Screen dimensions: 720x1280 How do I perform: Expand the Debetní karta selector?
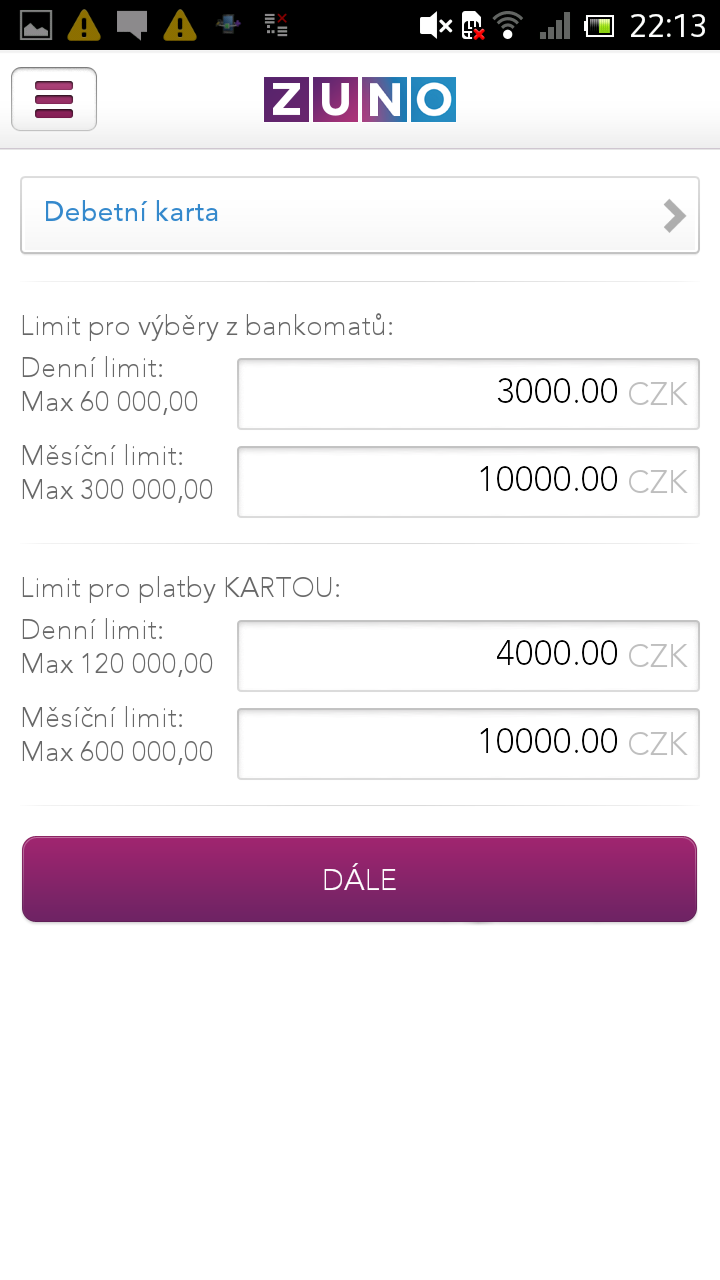(x=360, y=214)
